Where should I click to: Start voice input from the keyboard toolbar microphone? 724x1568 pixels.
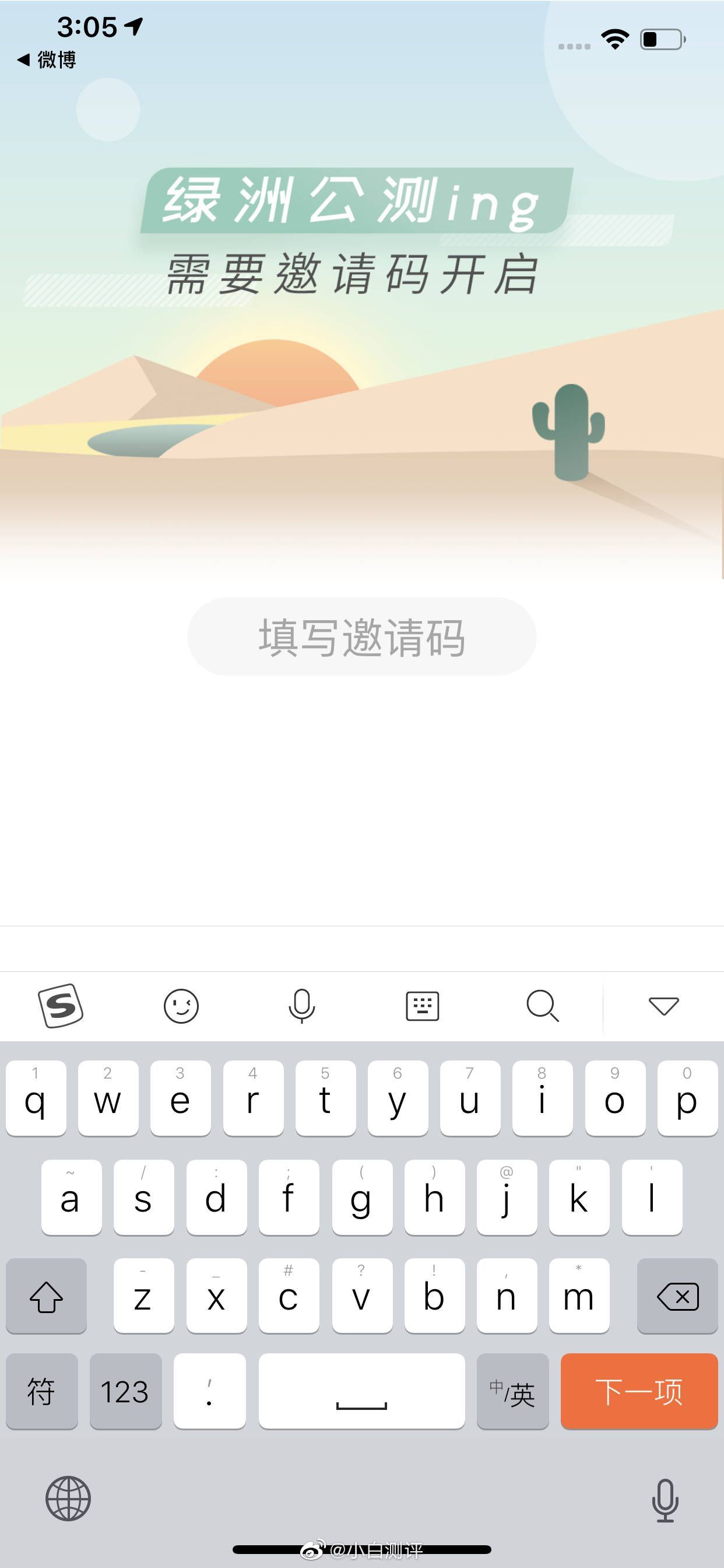click(302, 1006)
